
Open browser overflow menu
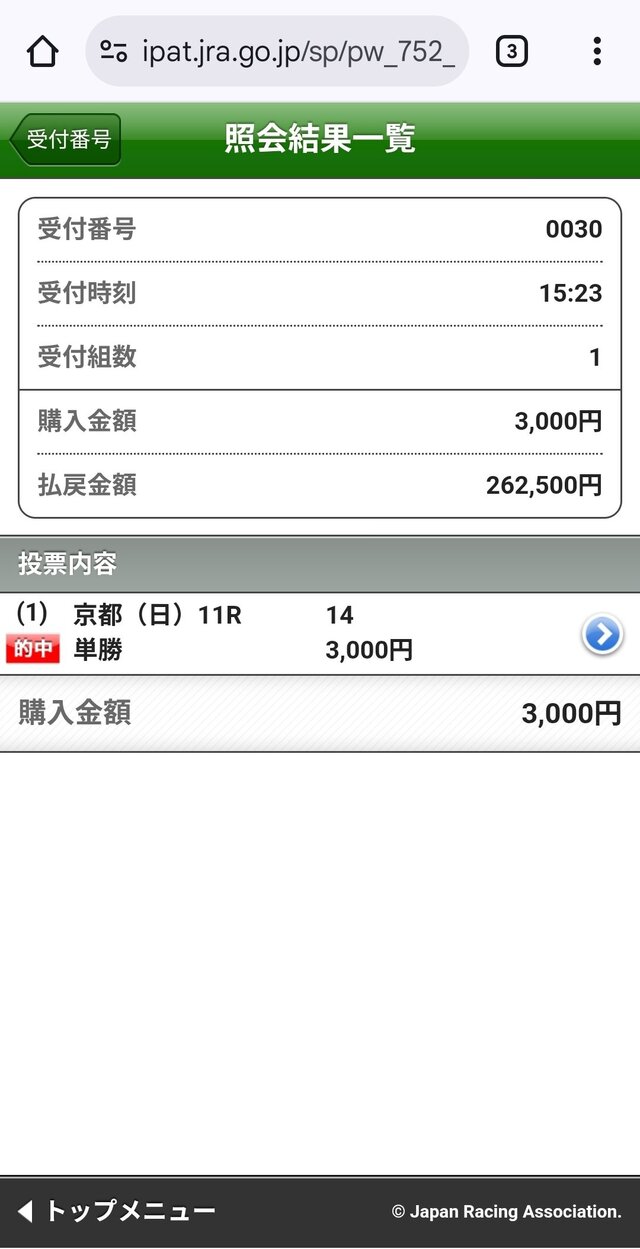pyautogui.click(x=596, y=51)
